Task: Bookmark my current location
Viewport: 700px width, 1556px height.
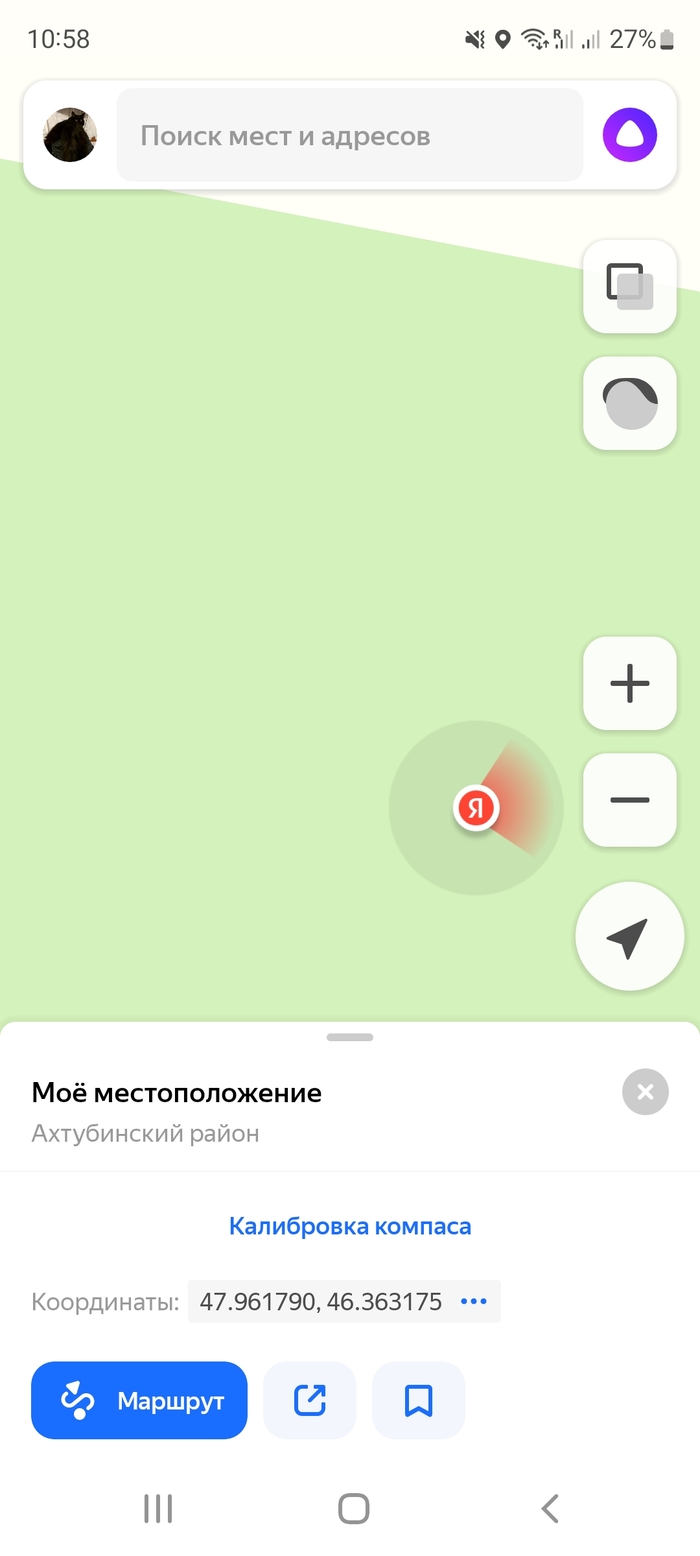Action: click(x=418, y=1400)
